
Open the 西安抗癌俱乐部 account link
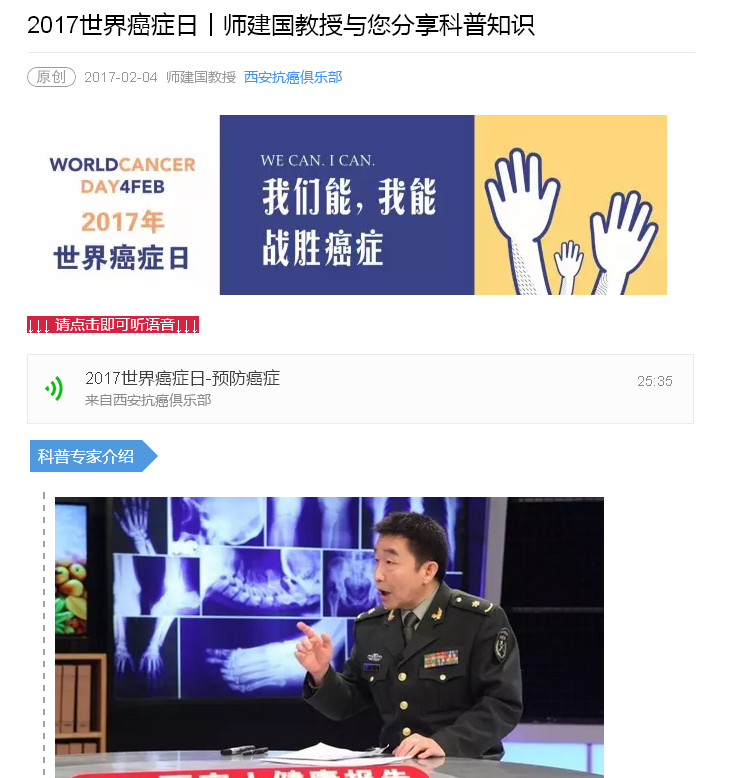pos(292,77)
